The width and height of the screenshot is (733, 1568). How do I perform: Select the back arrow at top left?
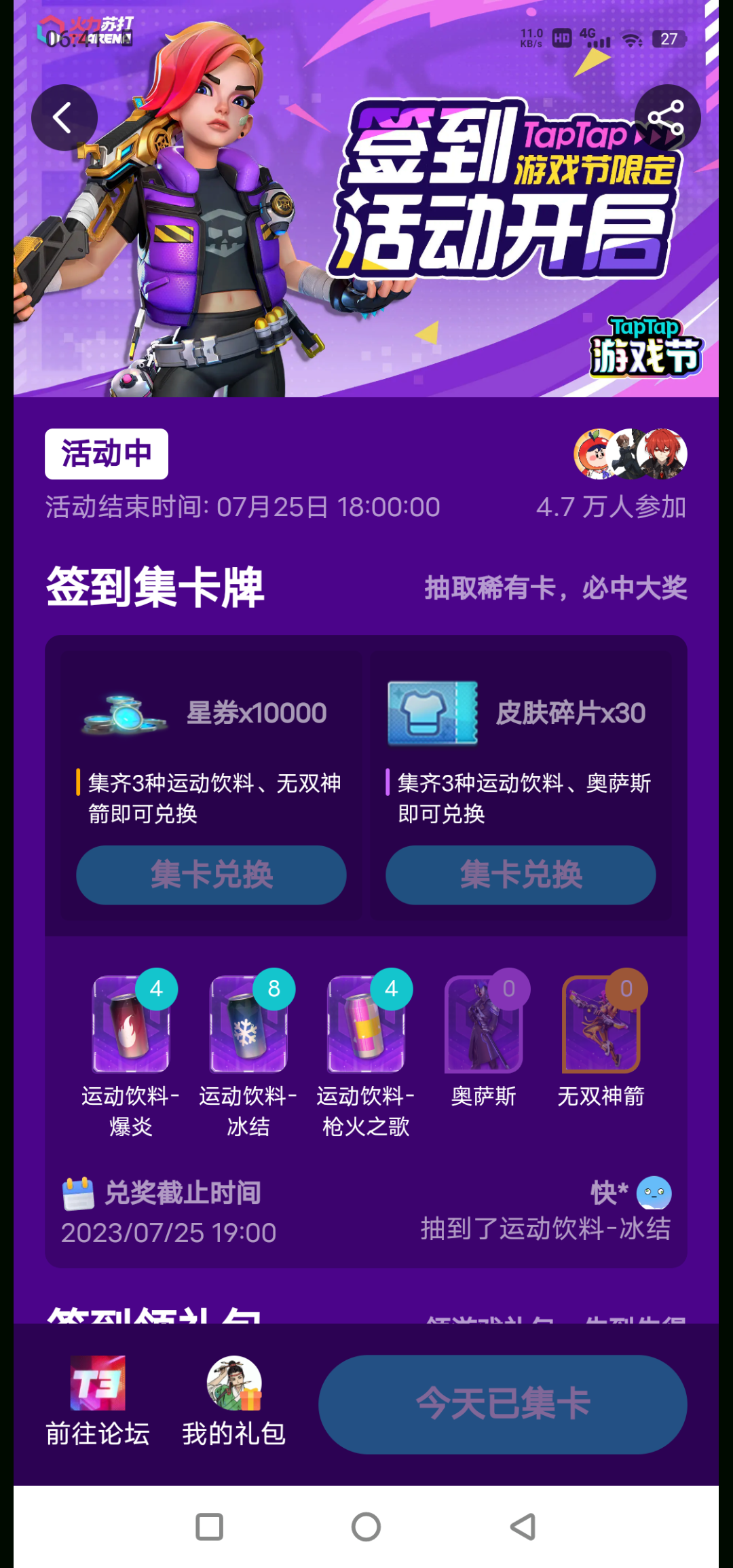point(64,115)
